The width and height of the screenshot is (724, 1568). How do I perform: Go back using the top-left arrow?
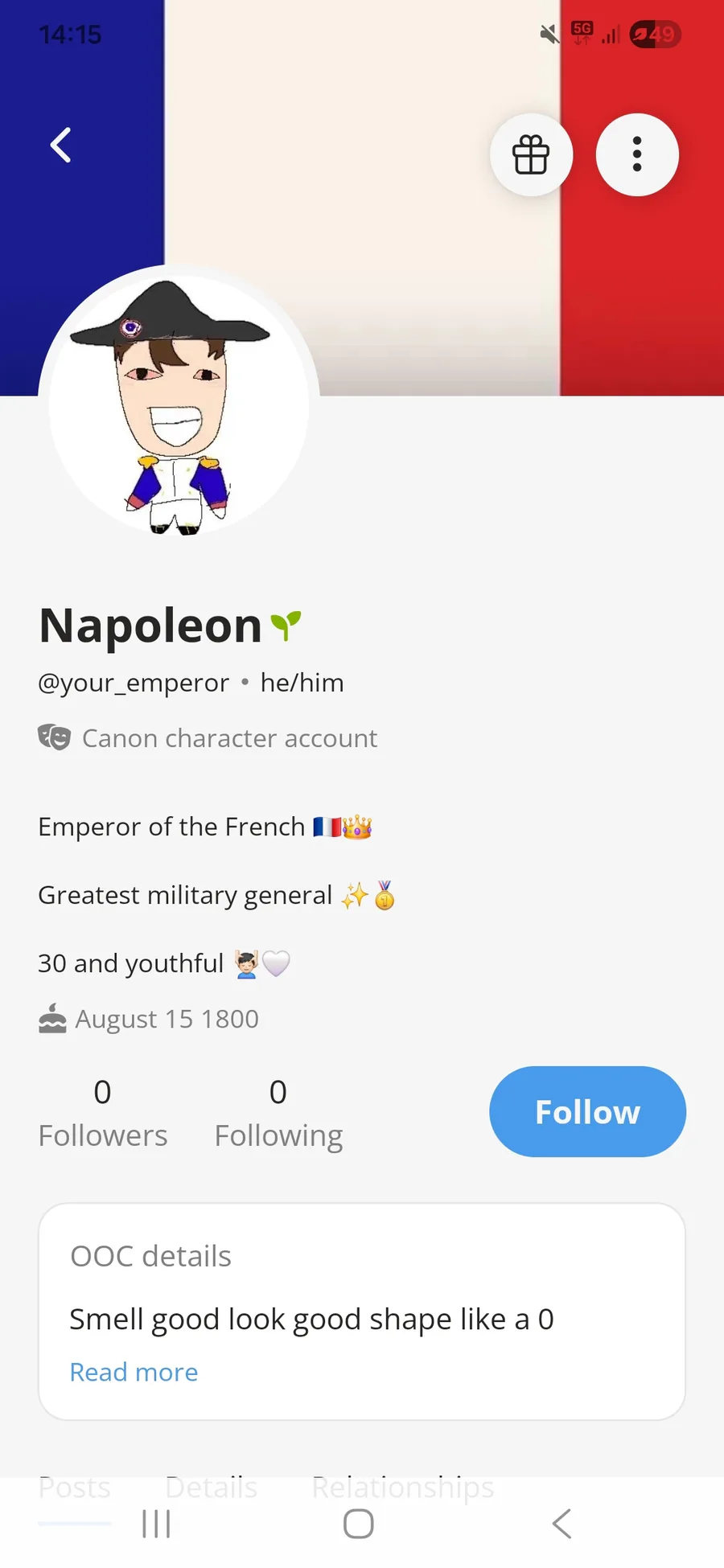60,146
